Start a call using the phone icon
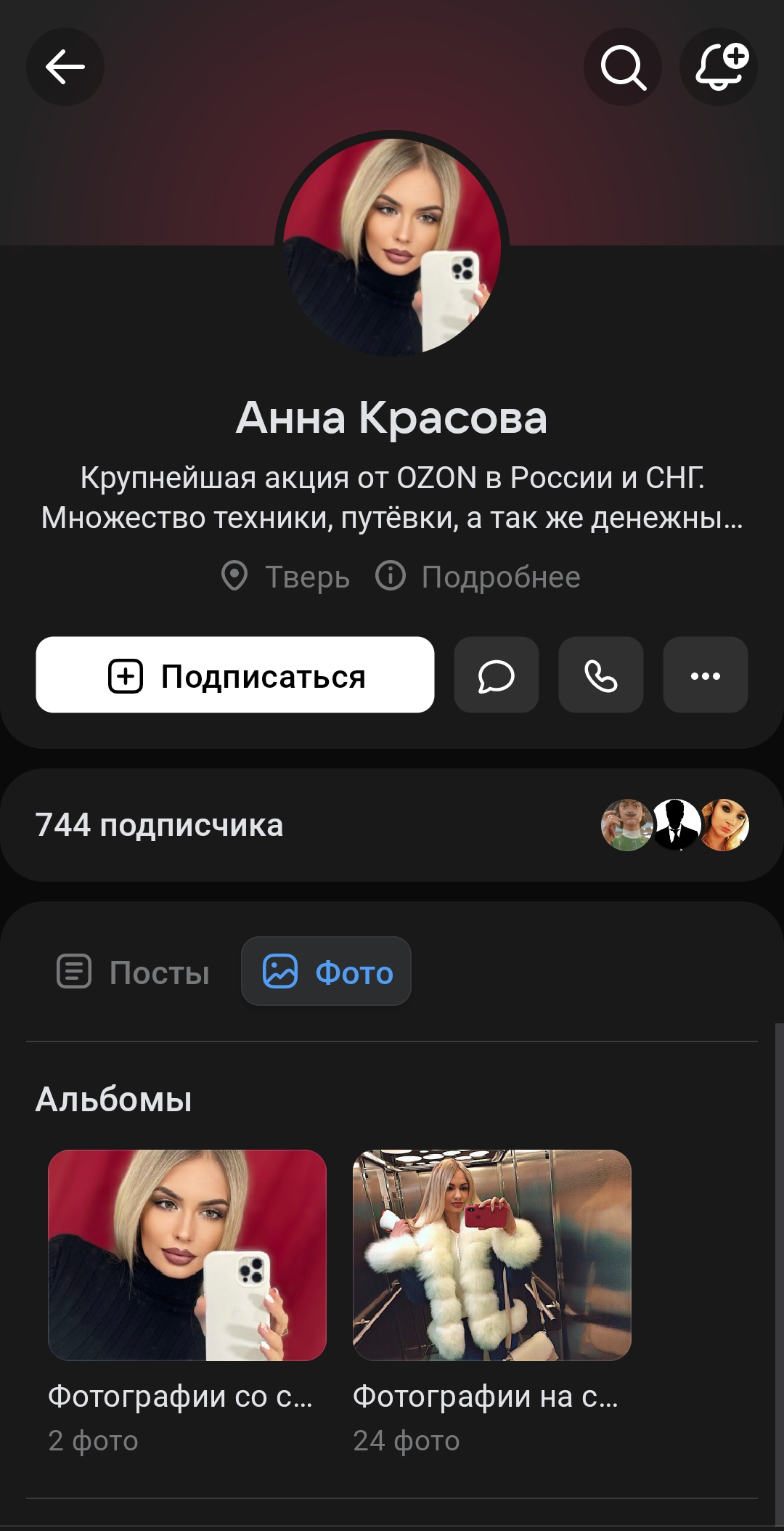Viewport: 784px width, 1531px height. 600,675
